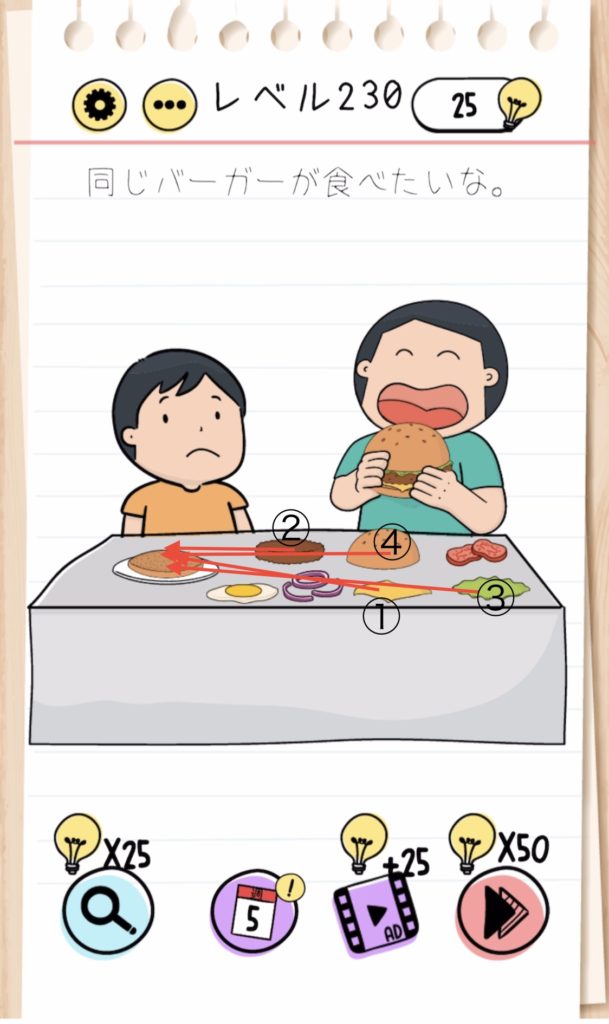Viewport: 609px width, 1024px height.
Task: Tap the lightbulb hint counter showing 25
Action: (475, 104)
